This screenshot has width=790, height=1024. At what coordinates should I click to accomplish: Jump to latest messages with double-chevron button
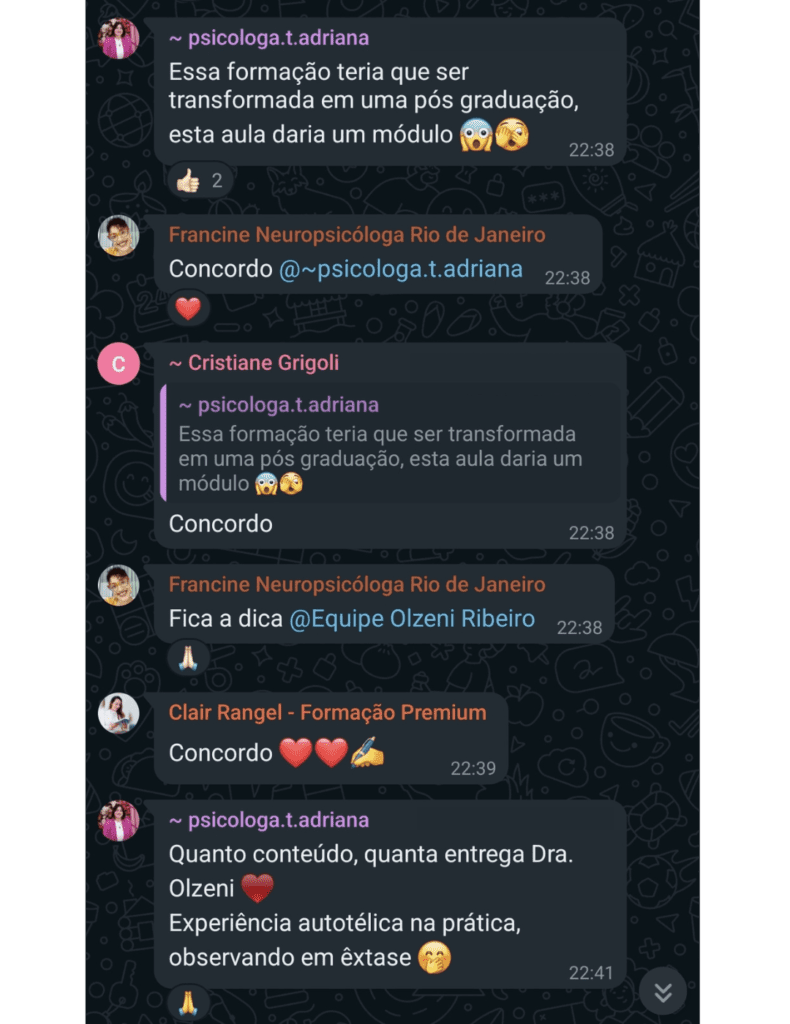(662, 991)
